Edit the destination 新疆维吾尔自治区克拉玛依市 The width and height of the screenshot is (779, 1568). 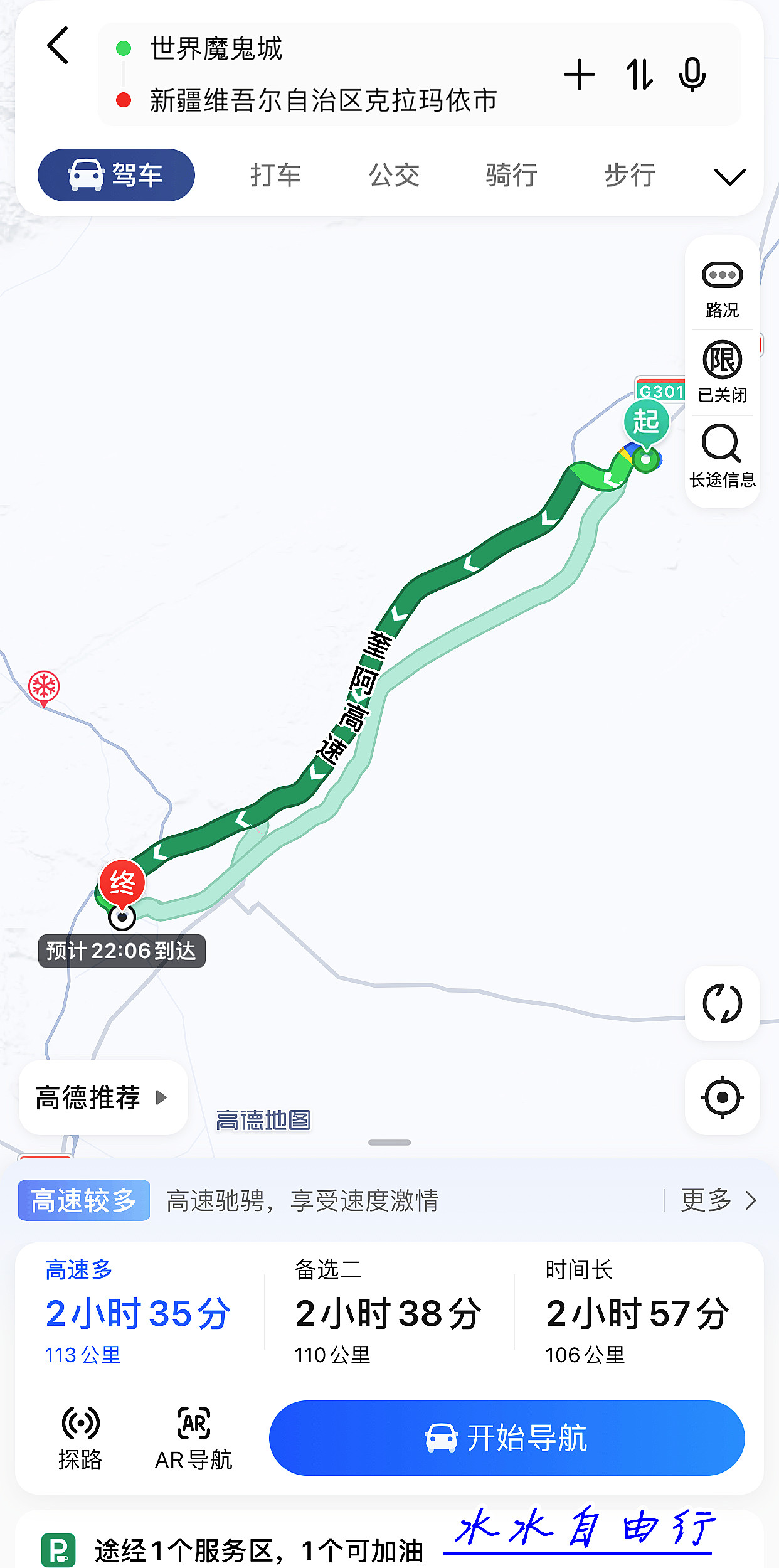point(324,100)
